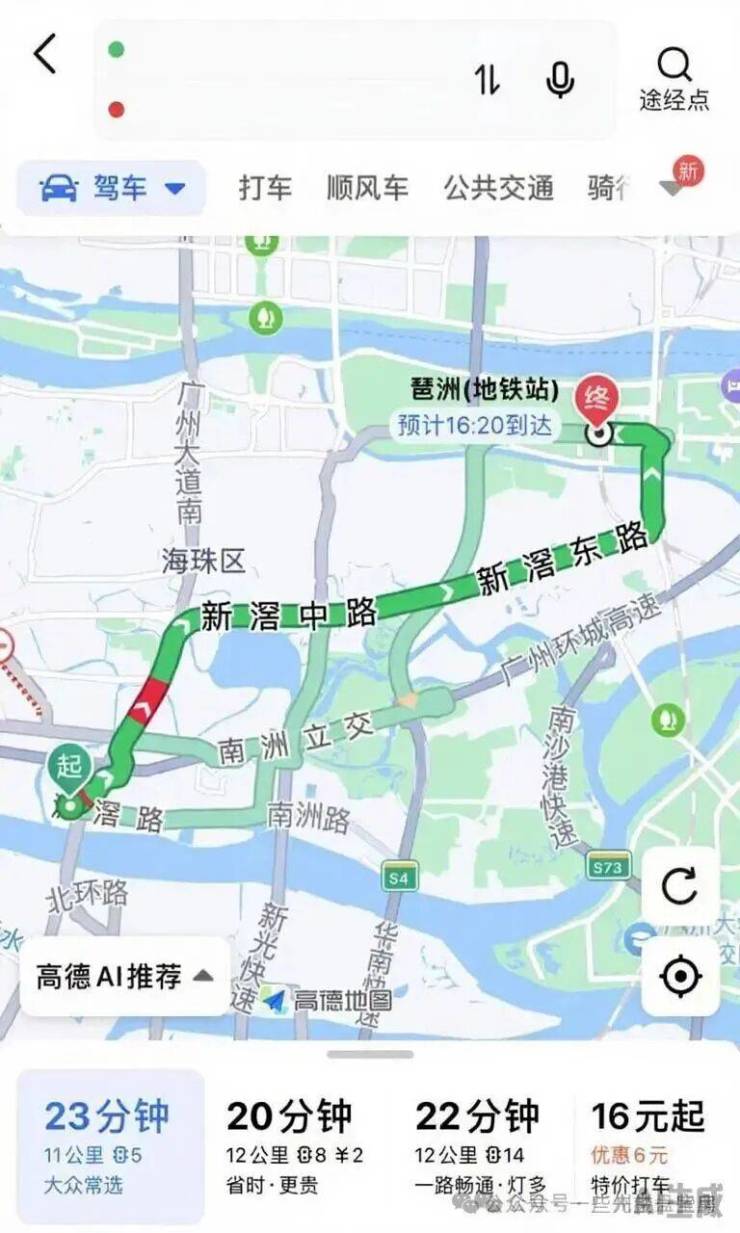740x1233 pixels.
Task: Add a waypoint via 途经点
Action: coord(675,79)
